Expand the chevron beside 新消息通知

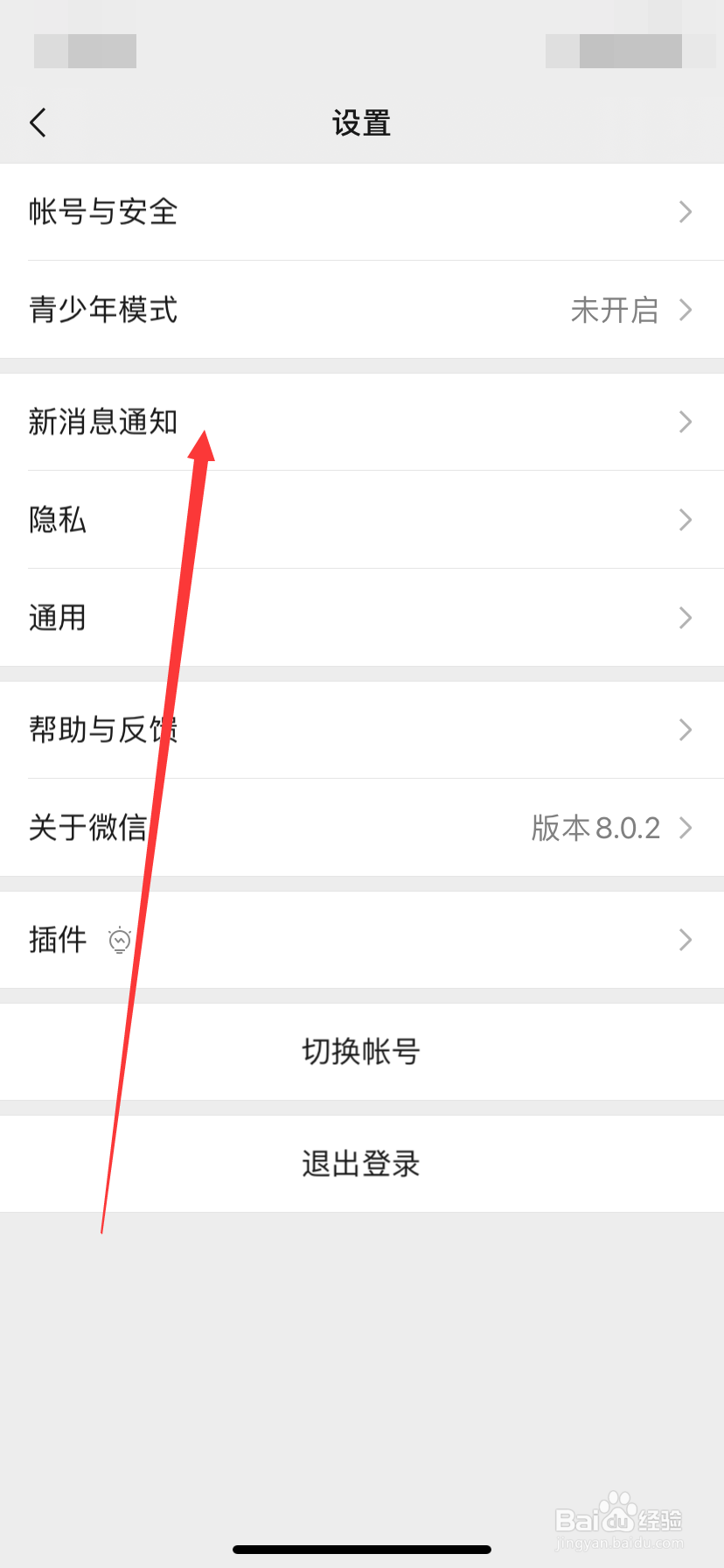[686, 423]
